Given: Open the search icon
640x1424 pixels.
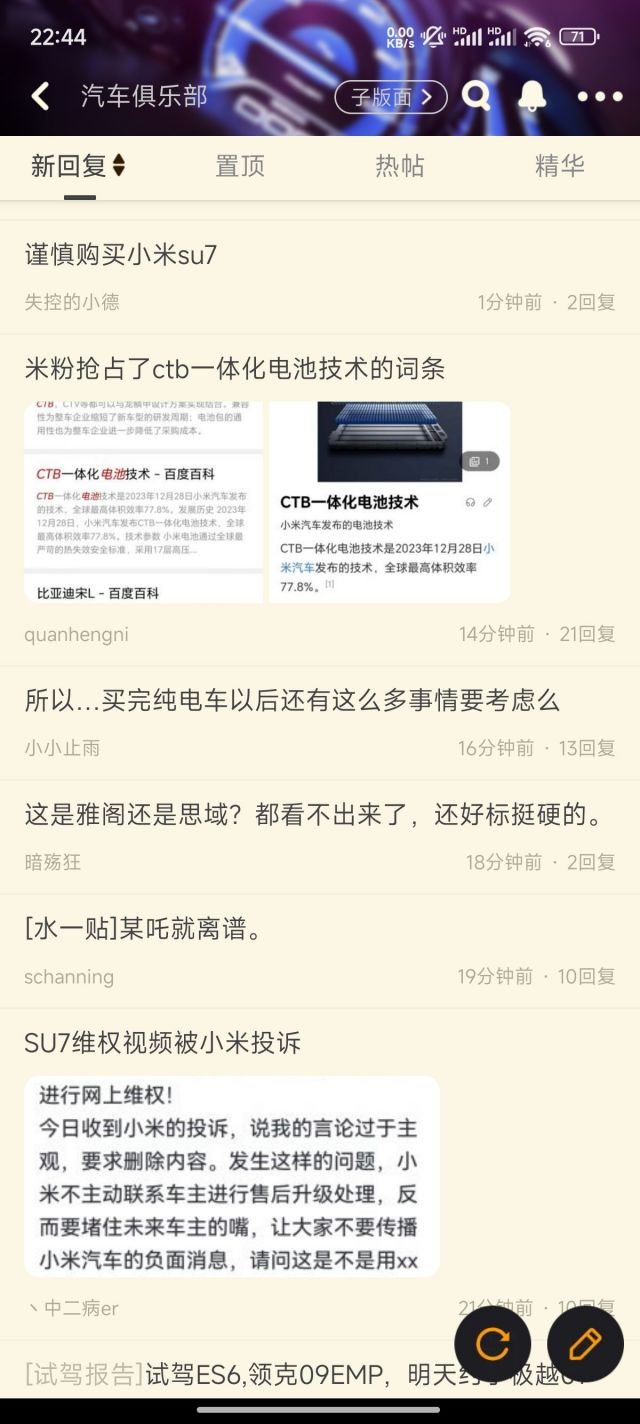Looking at the screenshot, I should (x=477, y=96).
